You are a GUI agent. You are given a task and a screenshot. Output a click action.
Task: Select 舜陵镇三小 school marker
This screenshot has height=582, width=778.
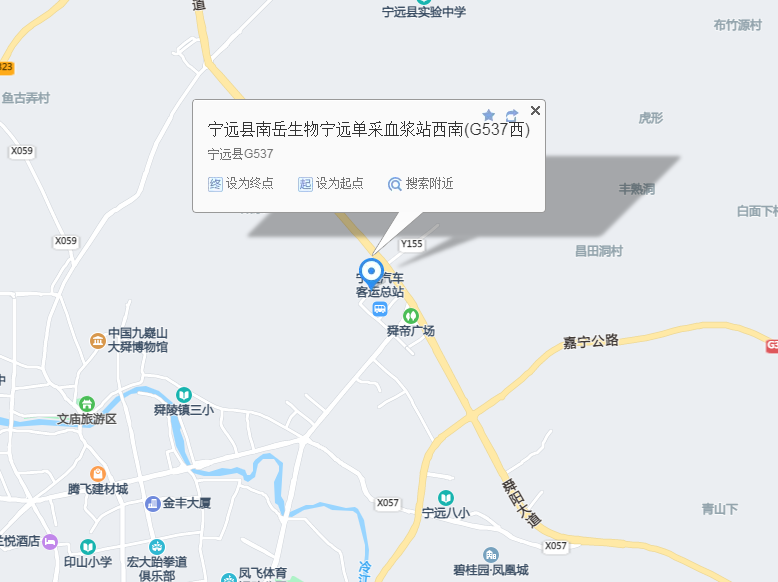click(x=184, y=396)
